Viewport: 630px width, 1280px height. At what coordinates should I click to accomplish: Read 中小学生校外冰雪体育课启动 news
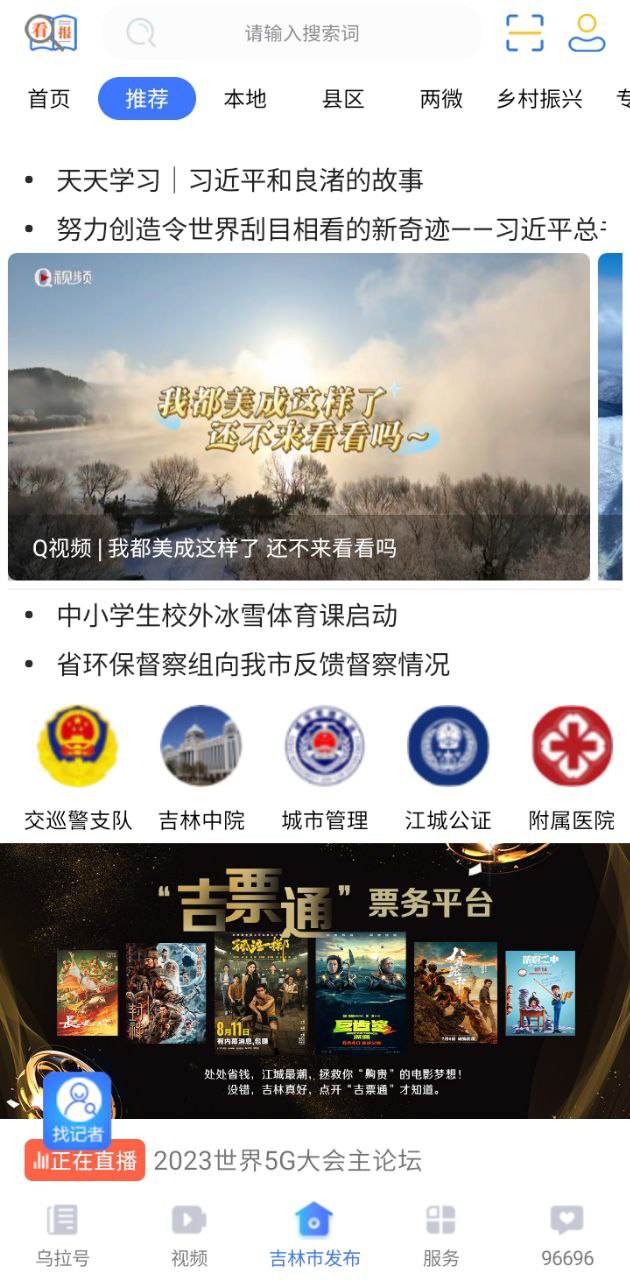pos(227,616)
